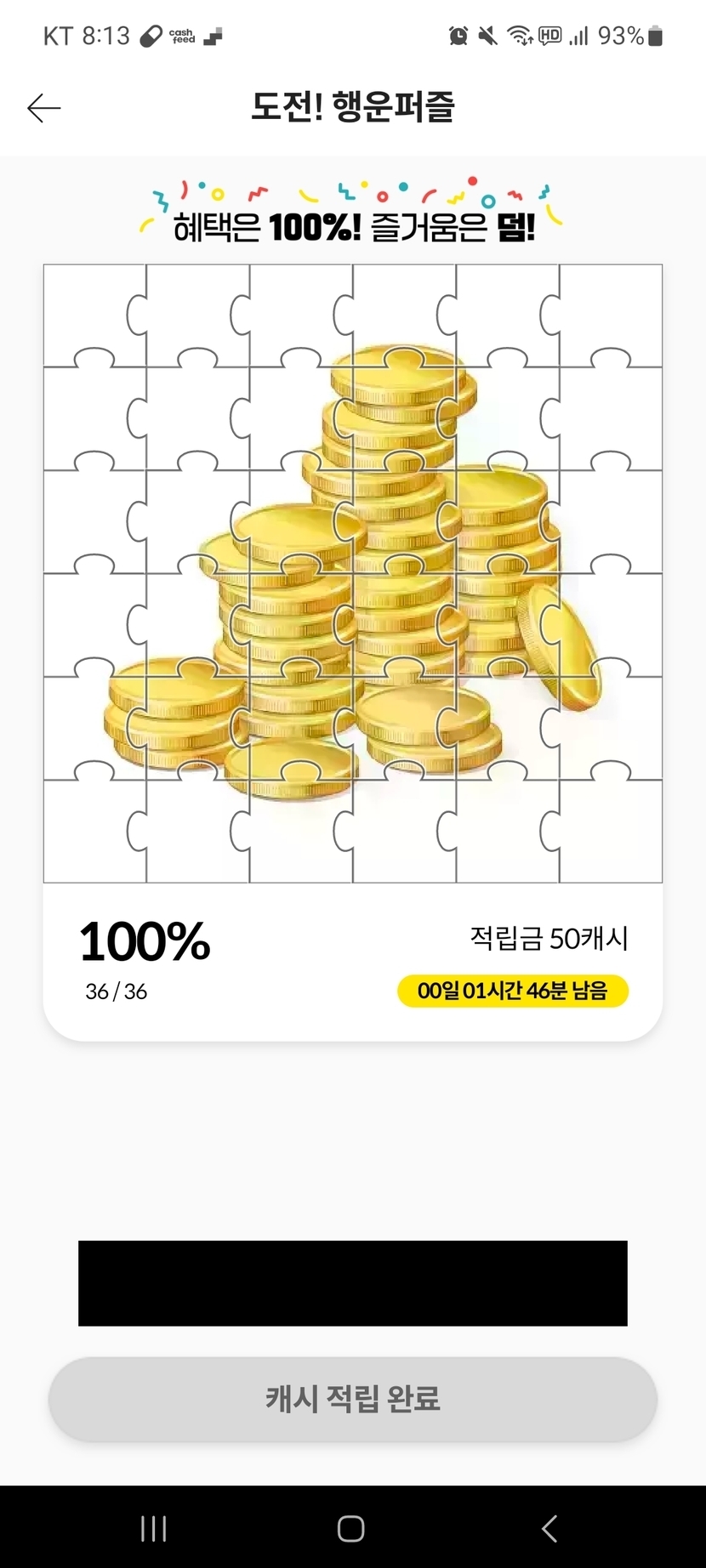Open recent apps from the navigation bar
Image resolution: width=706 pixels, height=1568 pixels.
pyautogui.click(x=153, y=1528)
